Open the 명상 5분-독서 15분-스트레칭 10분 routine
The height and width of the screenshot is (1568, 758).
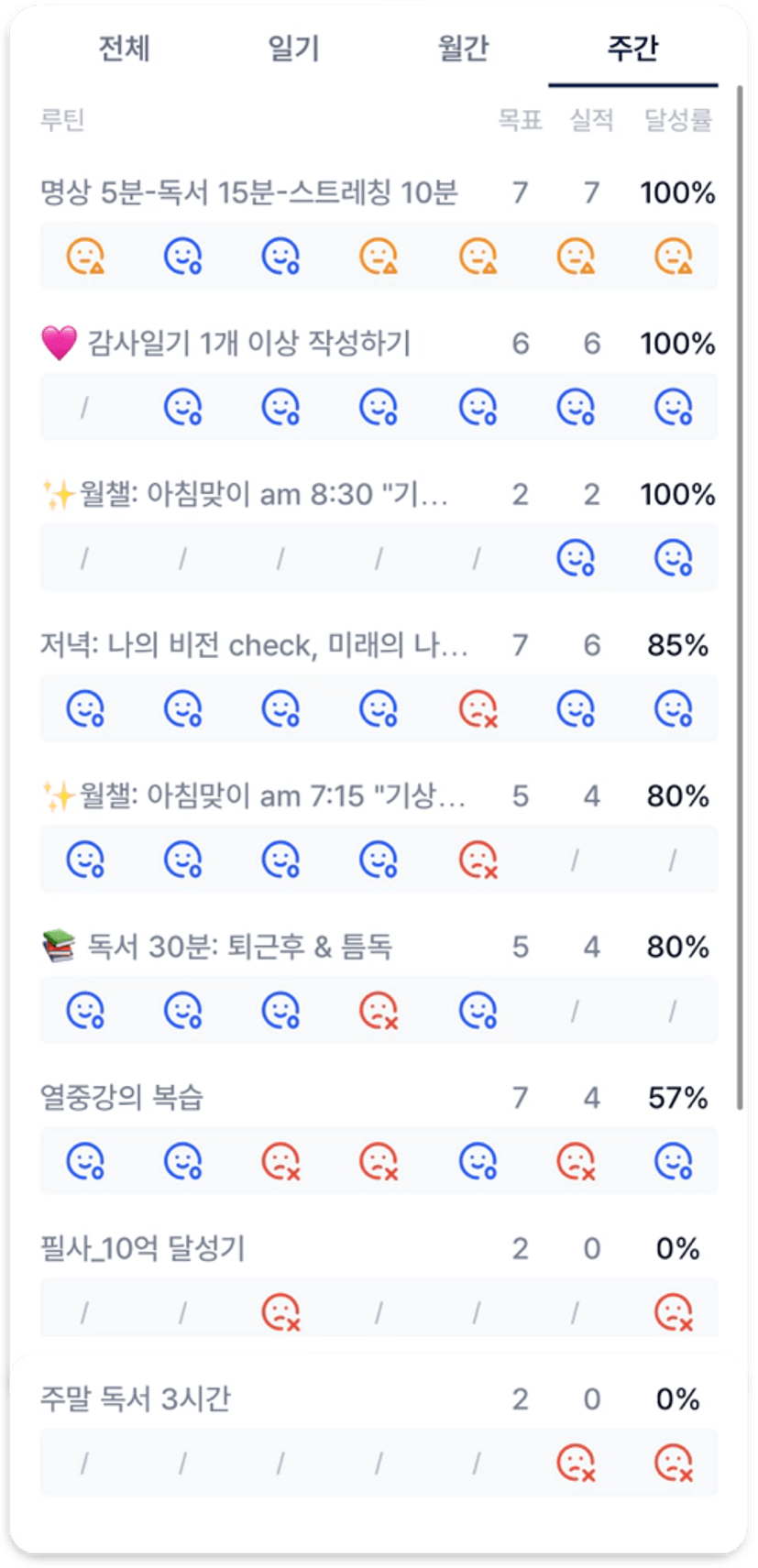249,193
